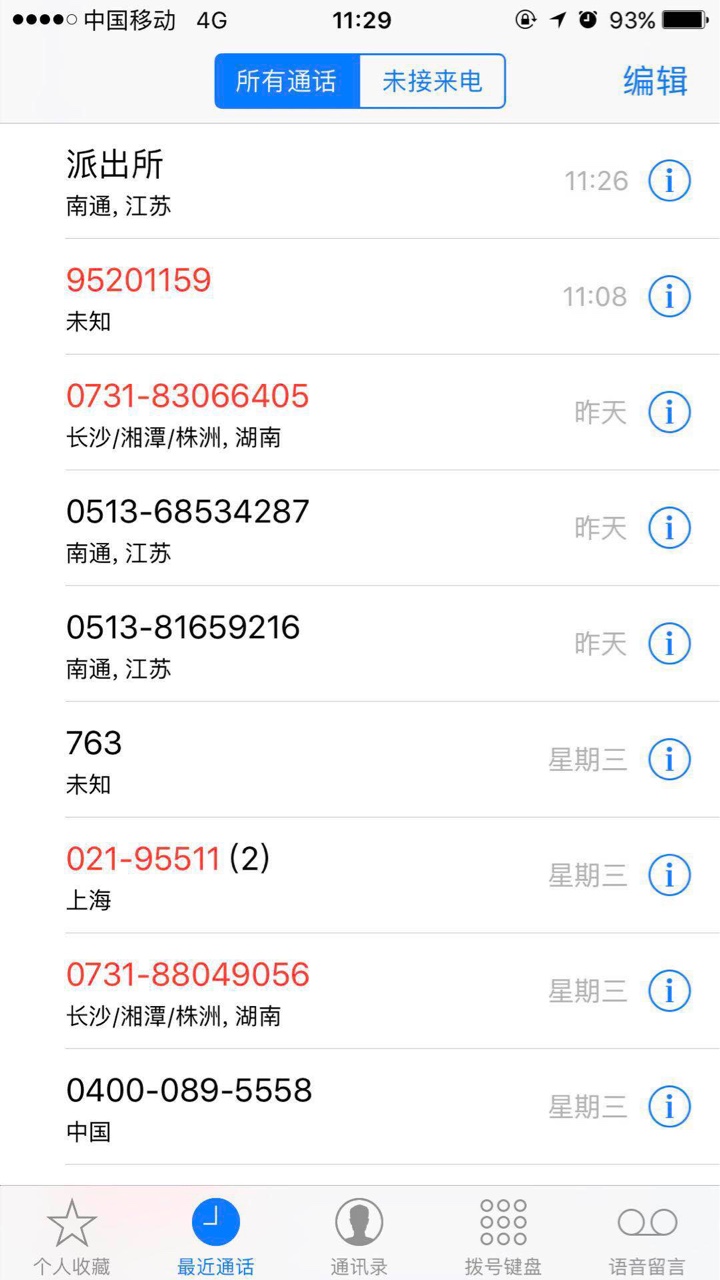Redial 0513-68534287
This screenshot has width=720, height=1280.
point(188,512)
